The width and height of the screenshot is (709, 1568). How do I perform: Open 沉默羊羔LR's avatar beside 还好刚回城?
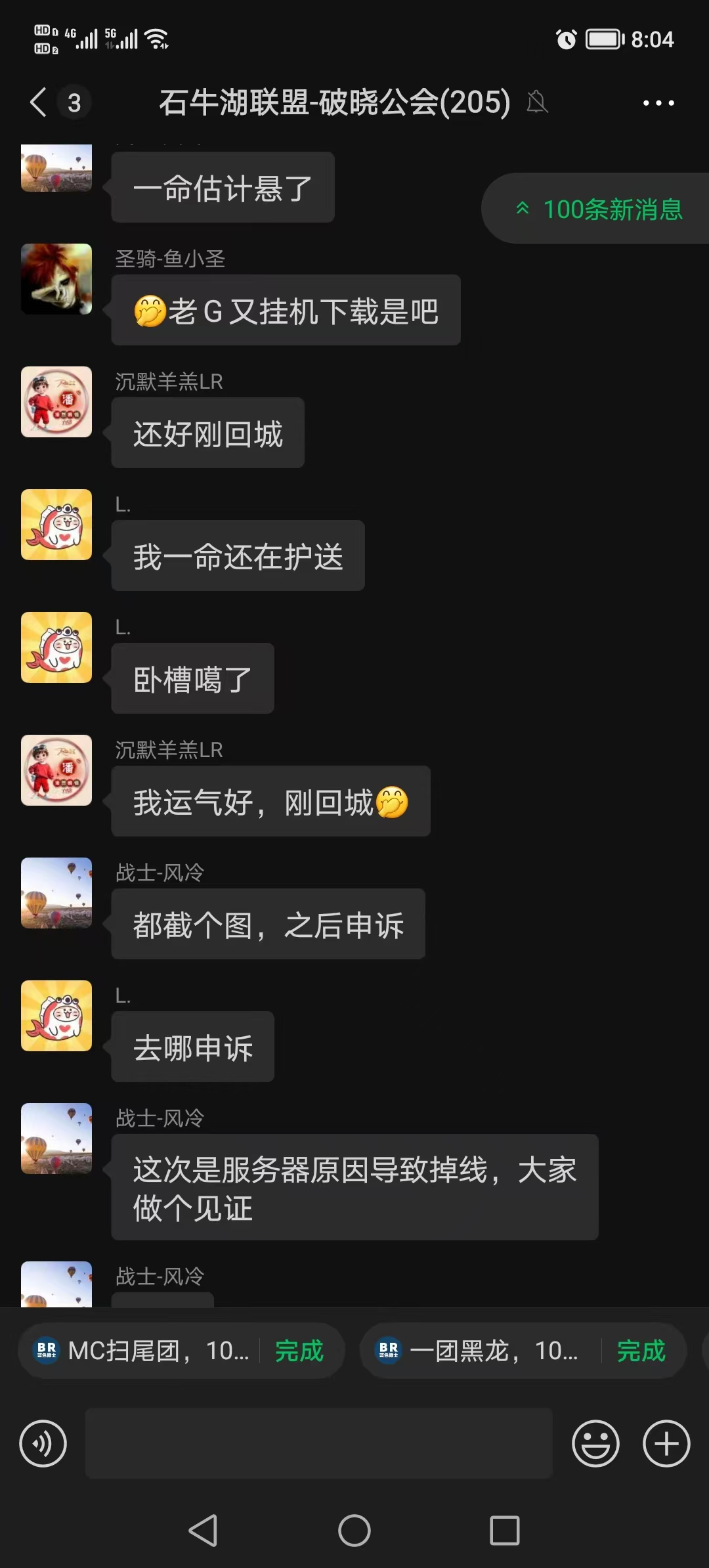tap(56, 402)
